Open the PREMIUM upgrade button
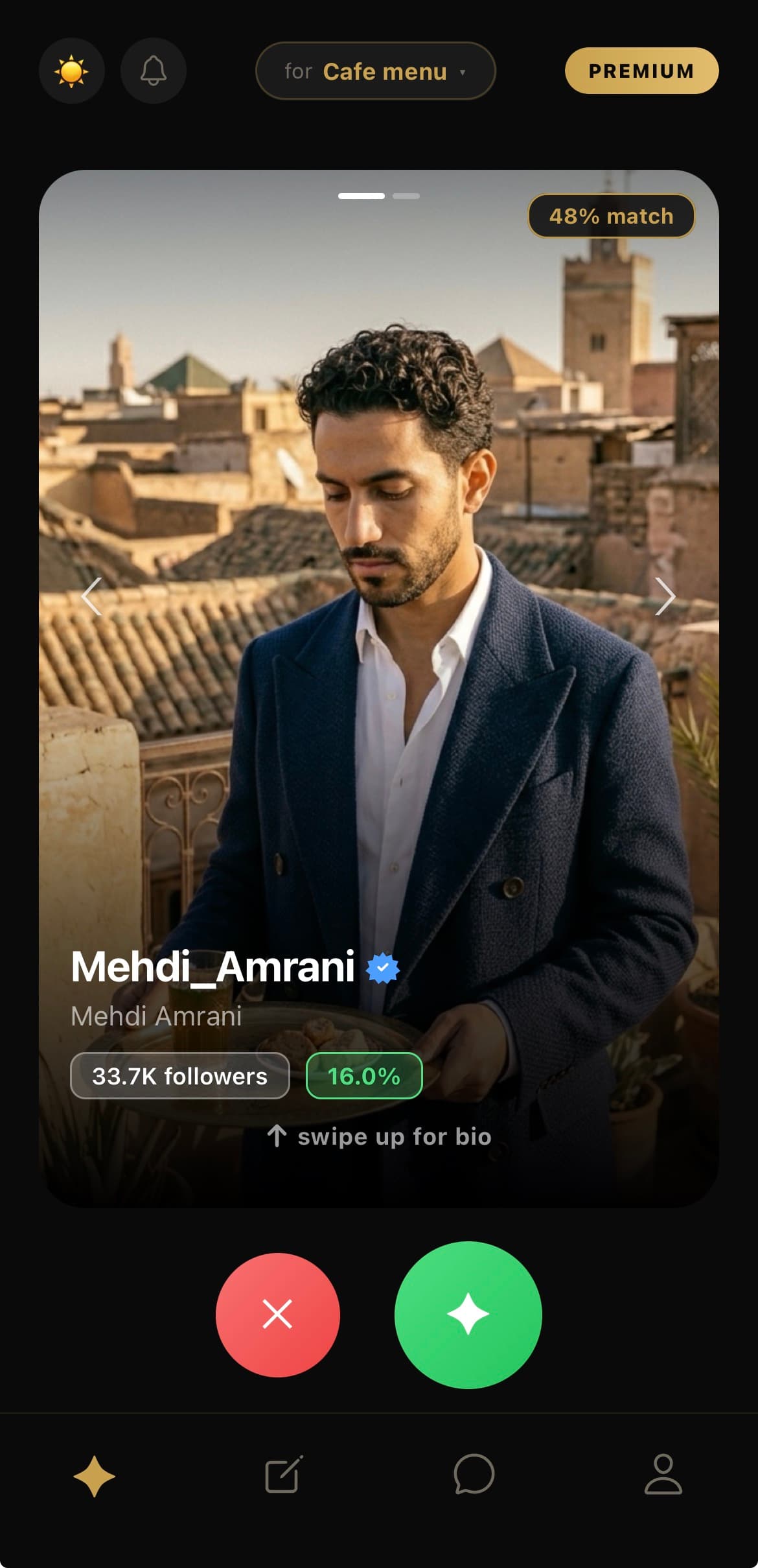 641,71
